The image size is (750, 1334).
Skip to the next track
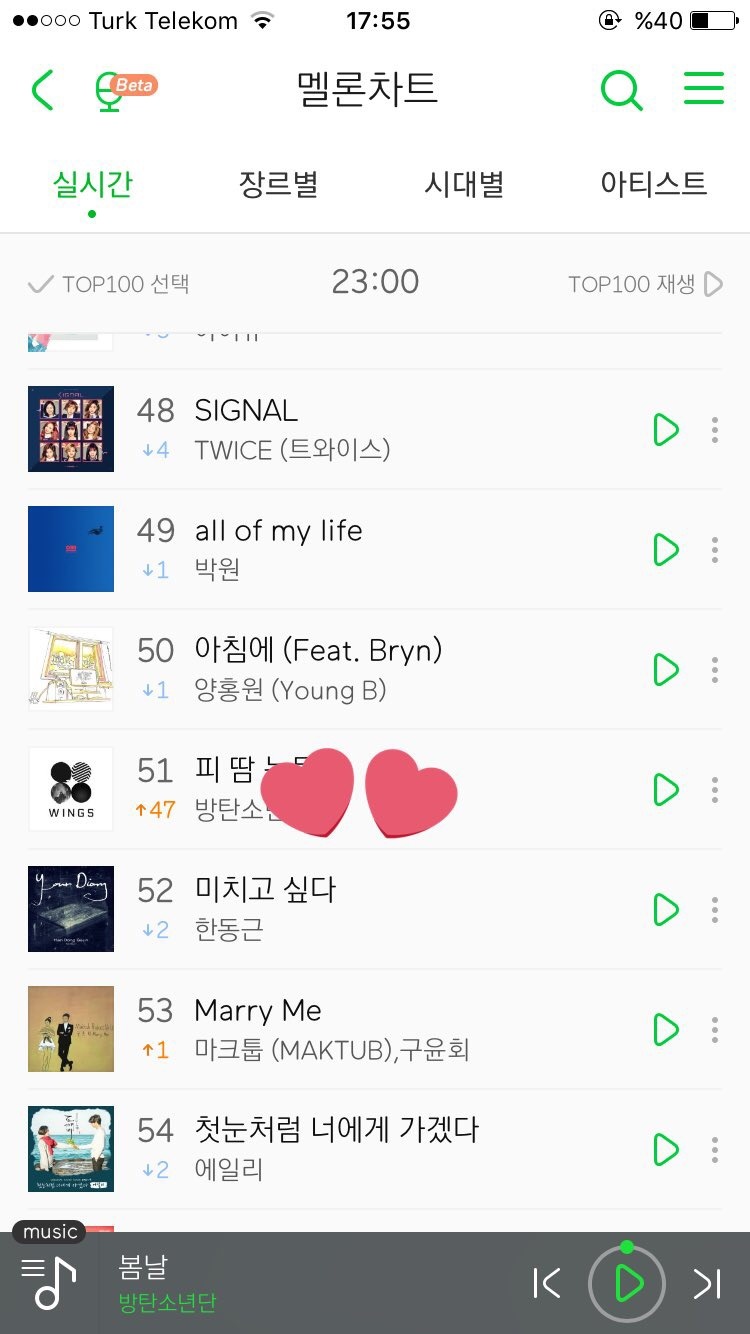click(x=707, y=1283)
